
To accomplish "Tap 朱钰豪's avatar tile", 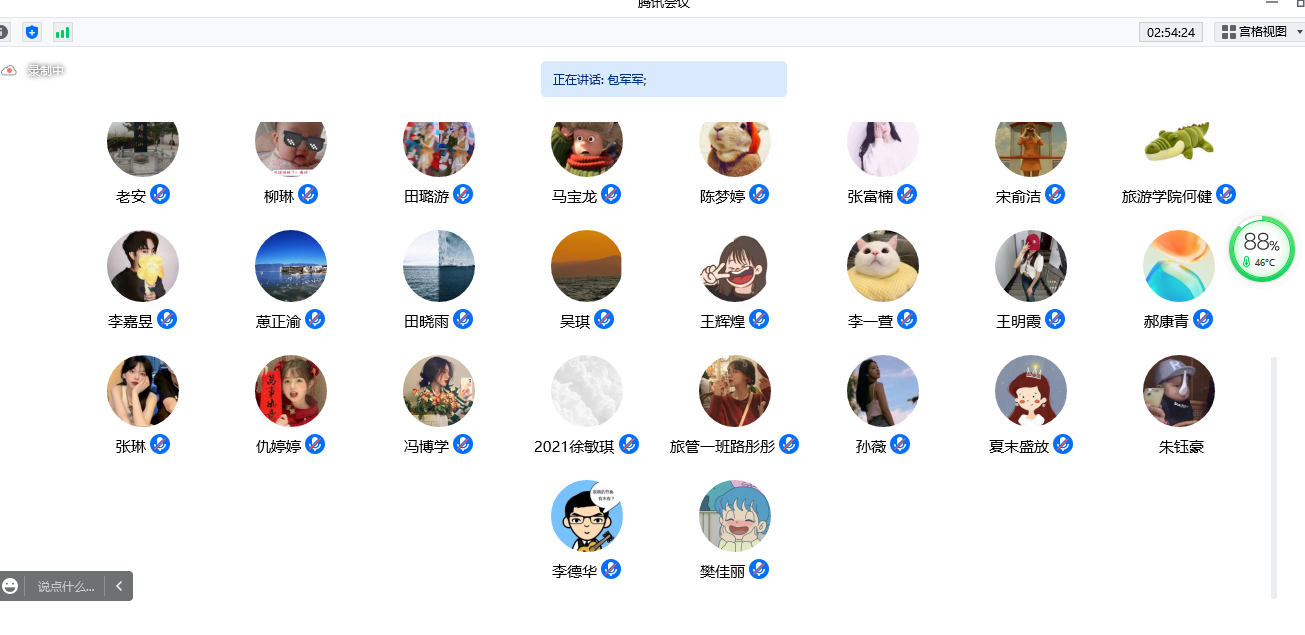I will click(x=1178, y=391).
